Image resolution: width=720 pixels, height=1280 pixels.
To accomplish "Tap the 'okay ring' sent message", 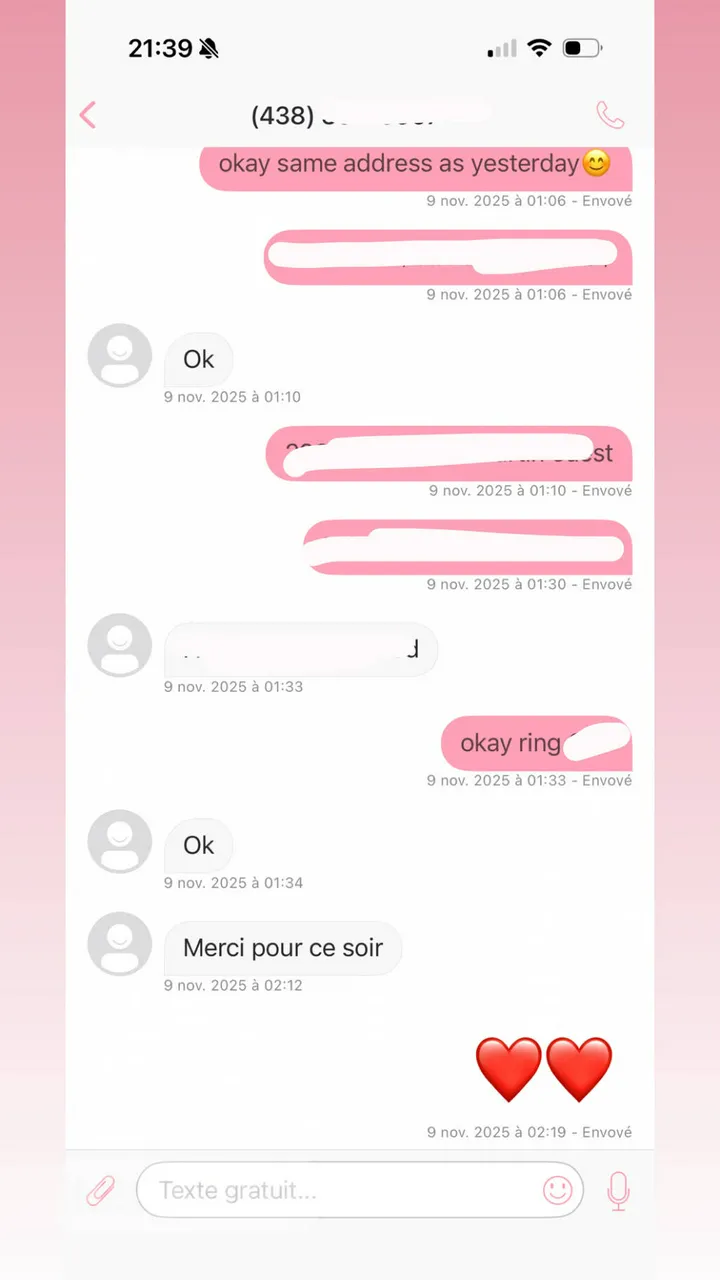I will [536, 744].
